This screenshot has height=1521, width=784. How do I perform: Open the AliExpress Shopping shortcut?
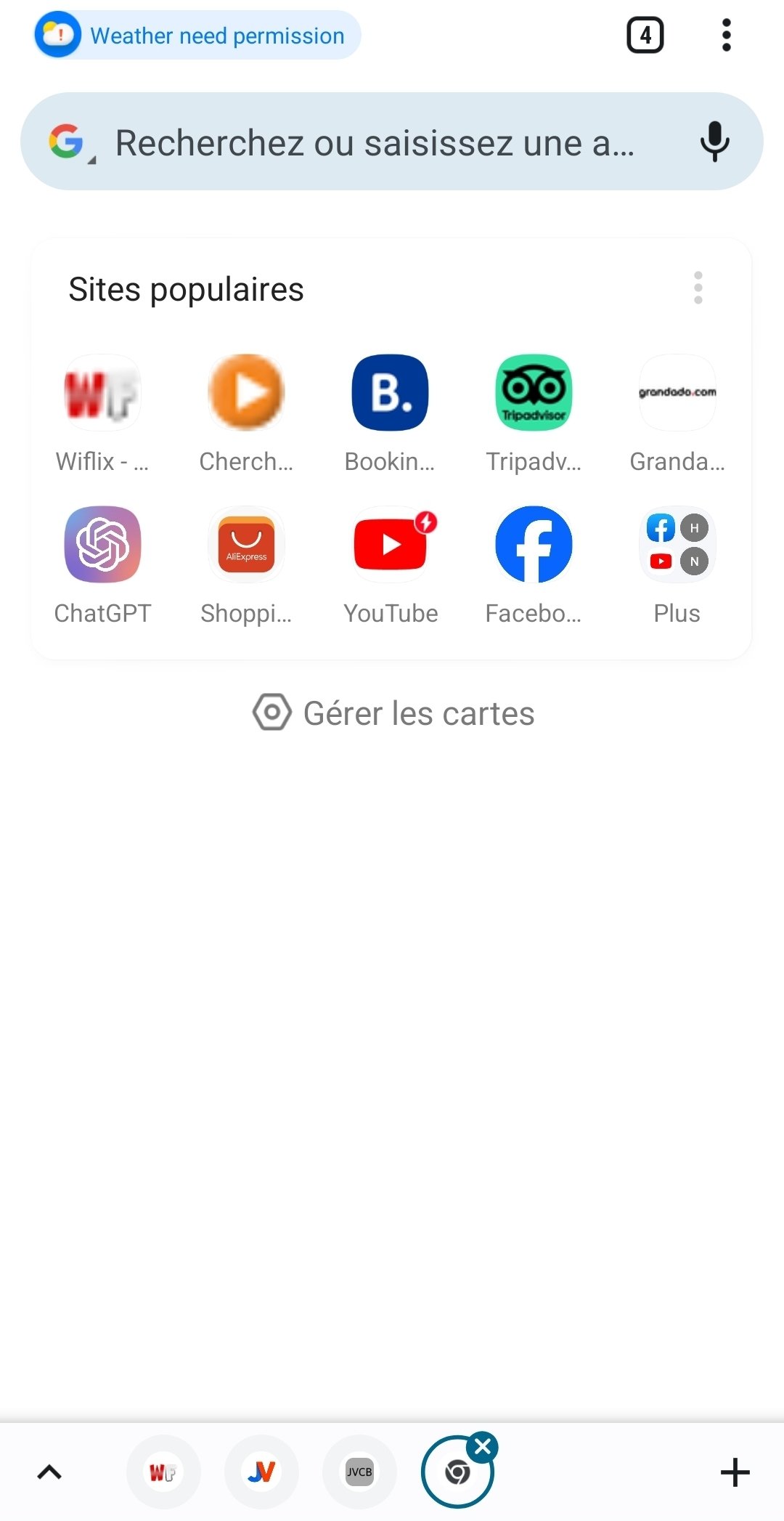(x=246, y=545)
